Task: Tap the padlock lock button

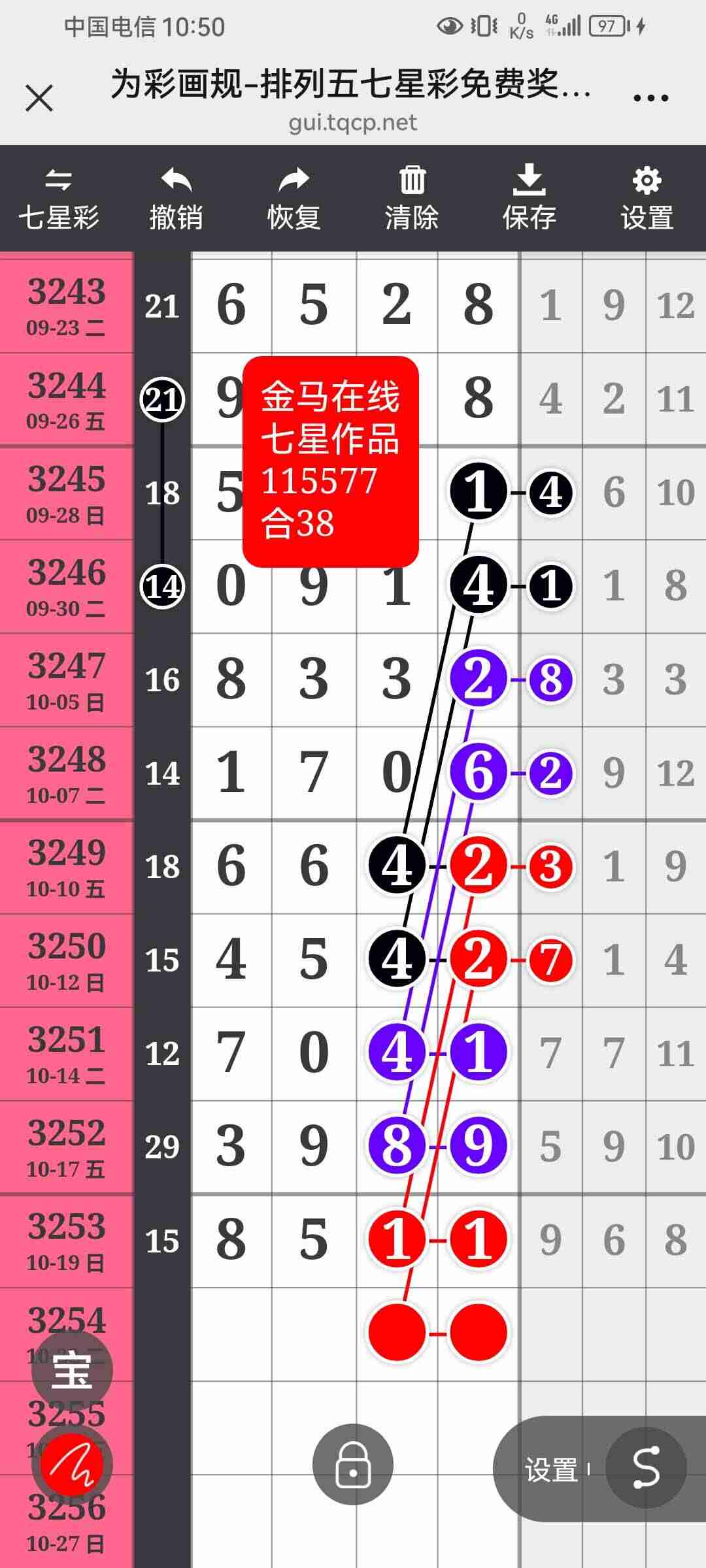Action: 353,1464
